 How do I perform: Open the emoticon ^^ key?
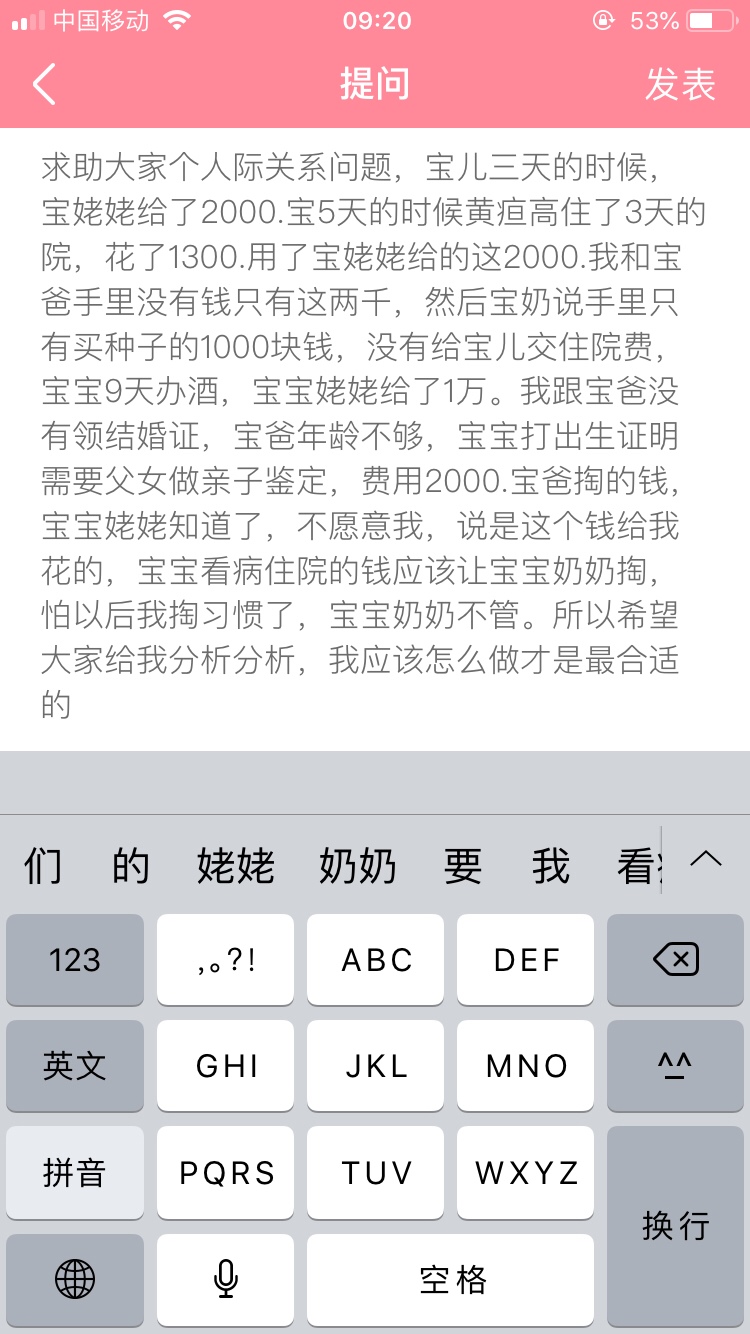pyautogui.click(x=675, y=1066)
